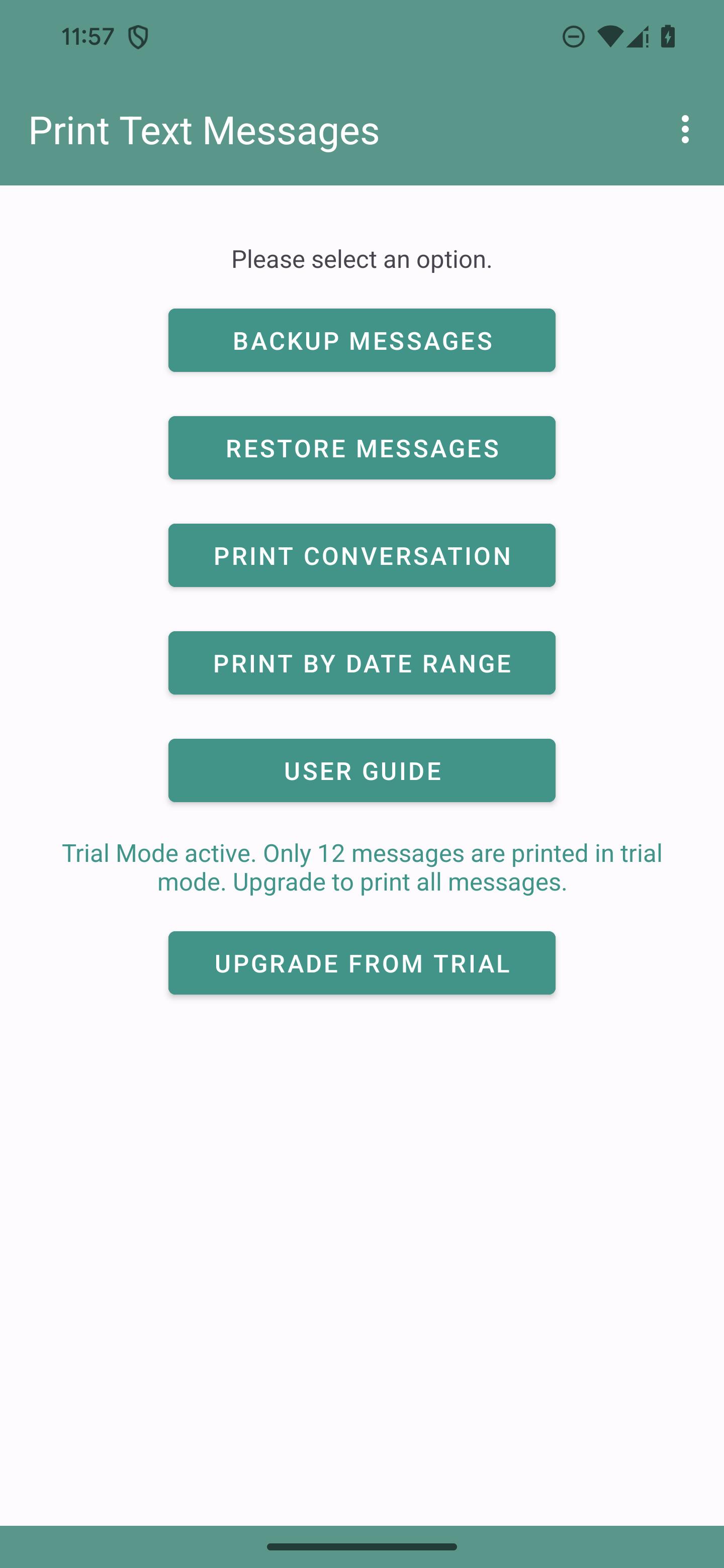Tap the Backup Messages button
Viewport: 724px width, 1568px height.
(x=361, y=340)
